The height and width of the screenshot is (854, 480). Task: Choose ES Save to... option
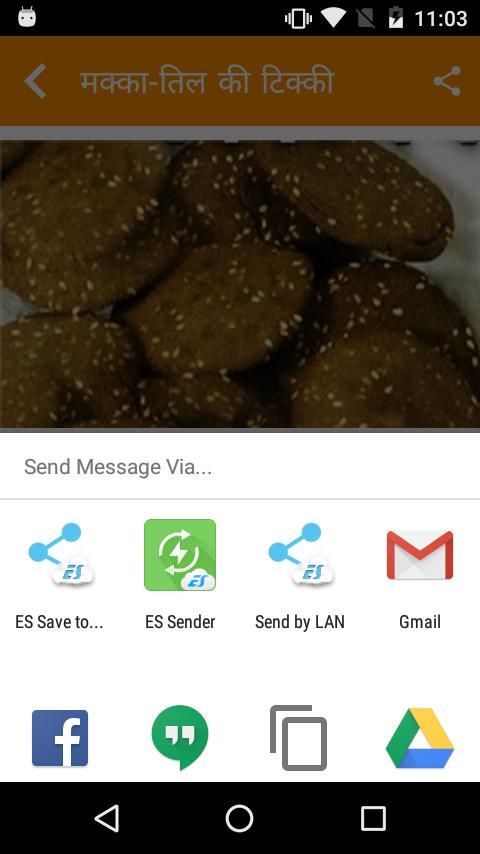(x=60, y=577)
